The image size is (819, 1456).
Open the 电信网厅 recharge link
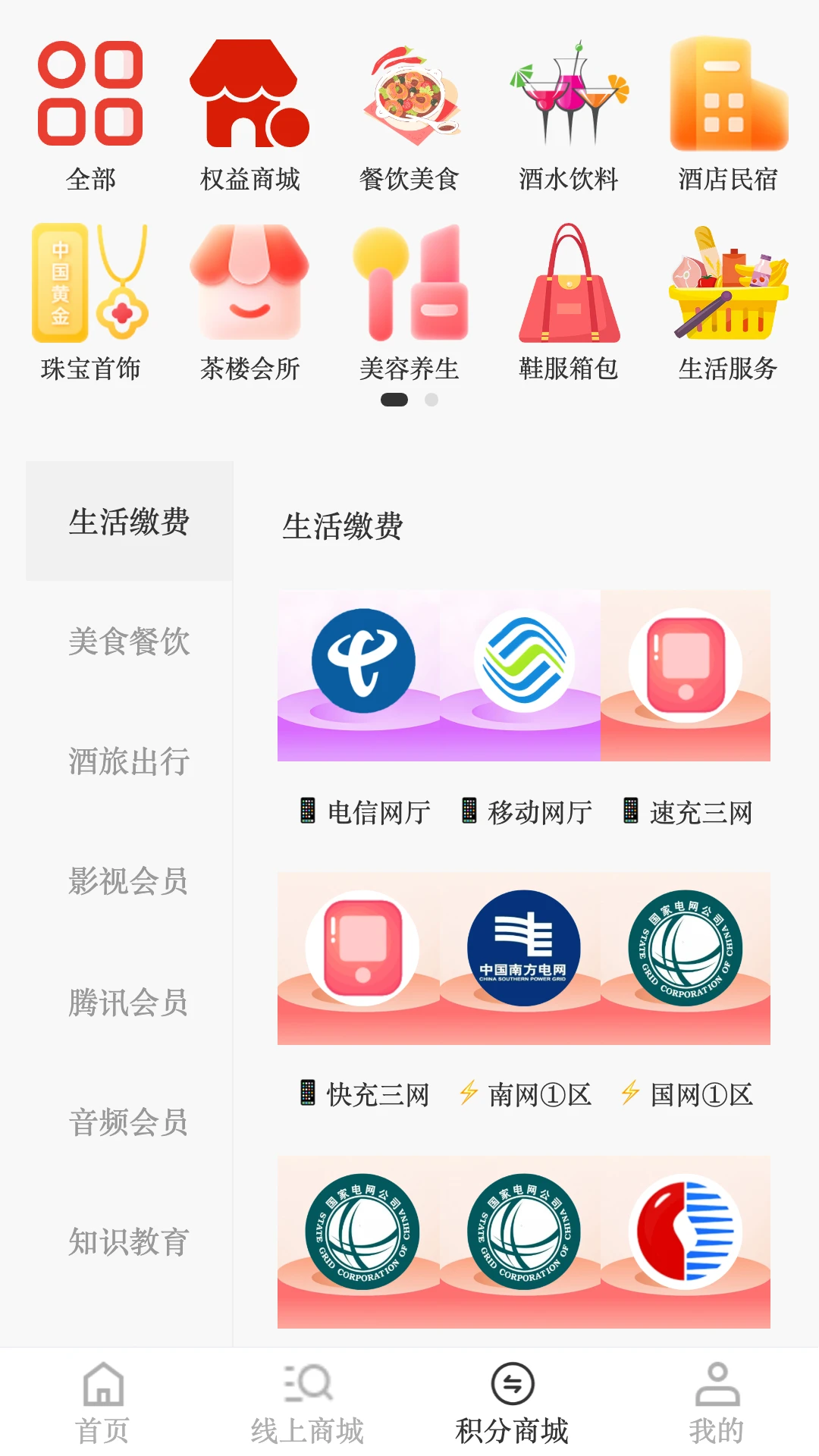[x=364, y=811]
